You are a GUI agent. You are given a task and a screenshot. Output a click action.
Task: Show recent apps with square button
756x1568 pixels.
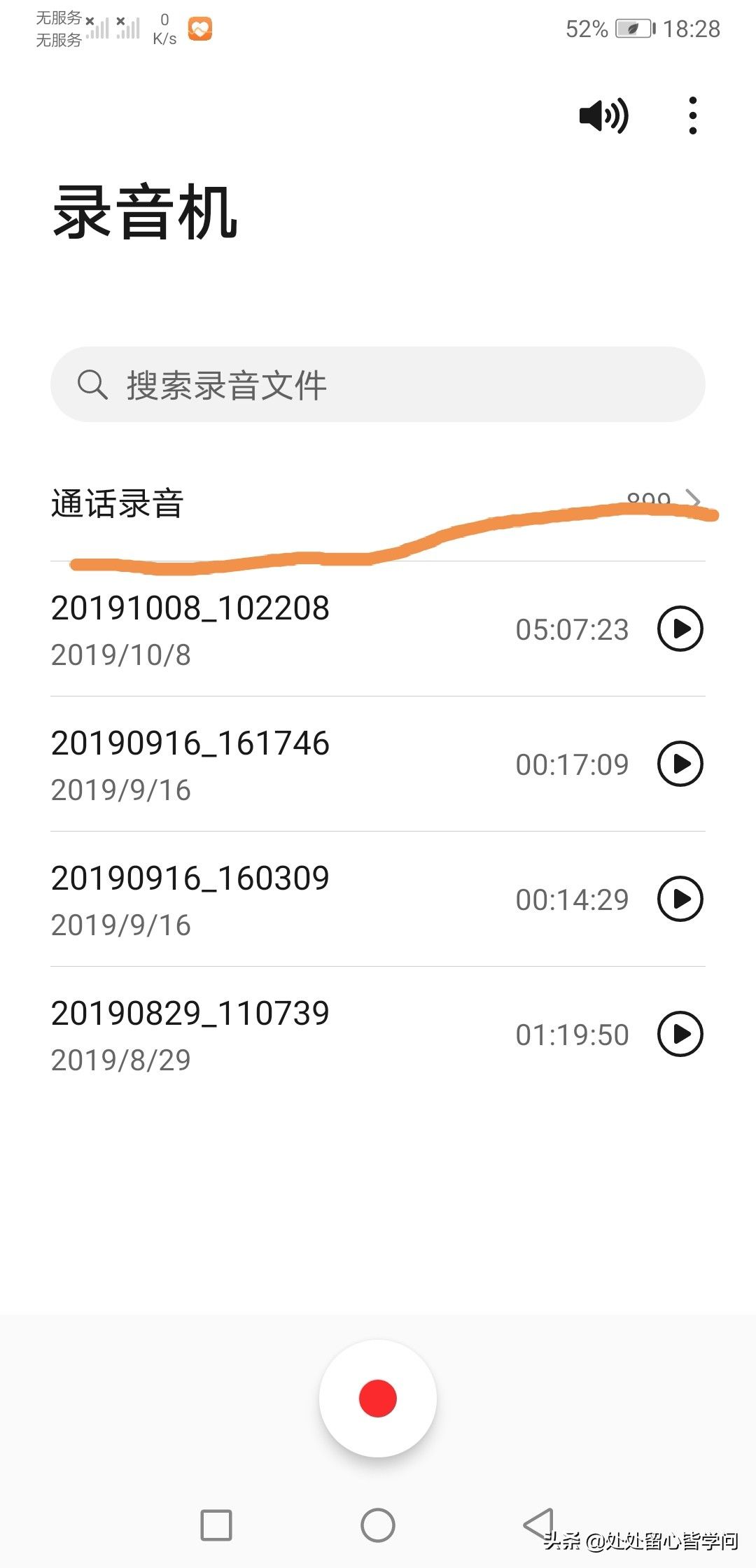coord(216,1525)
